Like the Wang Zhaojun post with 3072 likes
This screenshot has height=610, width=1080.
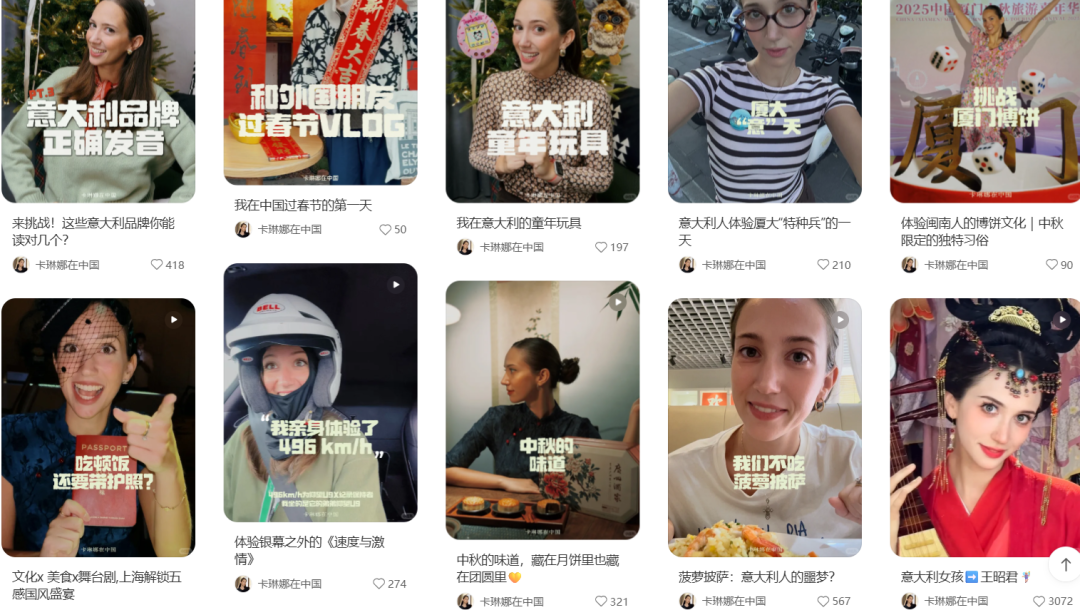[x=1038, y=601]
